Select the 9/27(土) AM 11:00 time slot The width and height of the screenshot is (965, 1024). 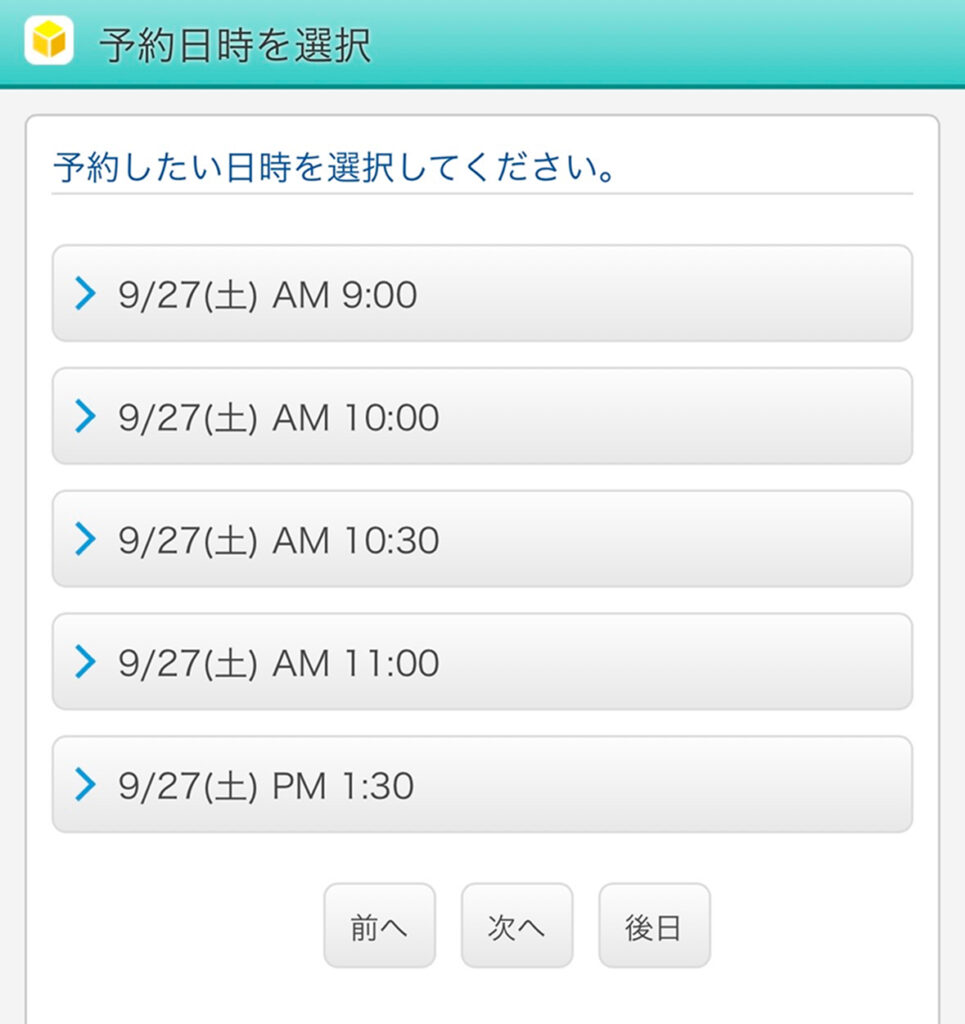(x=482, y=662)
